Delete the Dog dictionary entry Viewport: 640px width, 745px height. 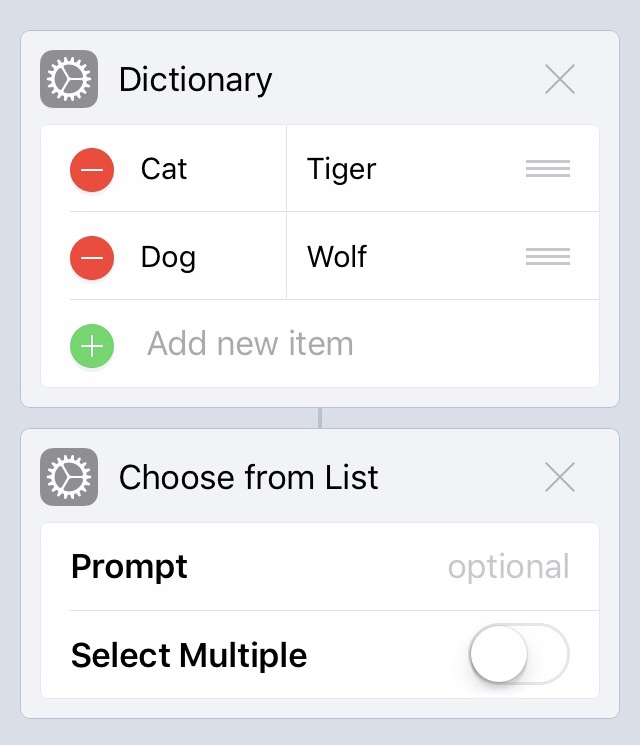click(92, 257)
